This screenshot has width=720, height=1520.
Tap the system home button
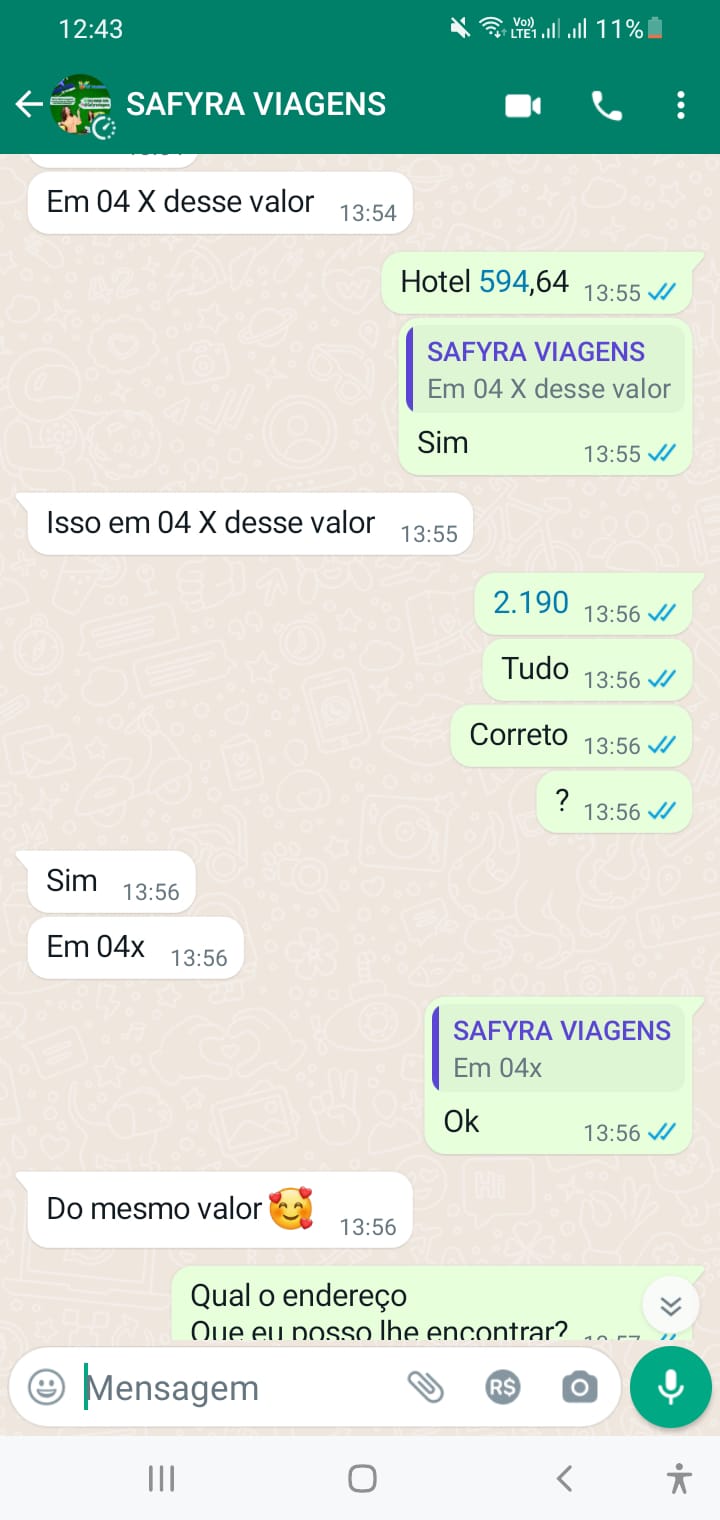click(362, 1478)
